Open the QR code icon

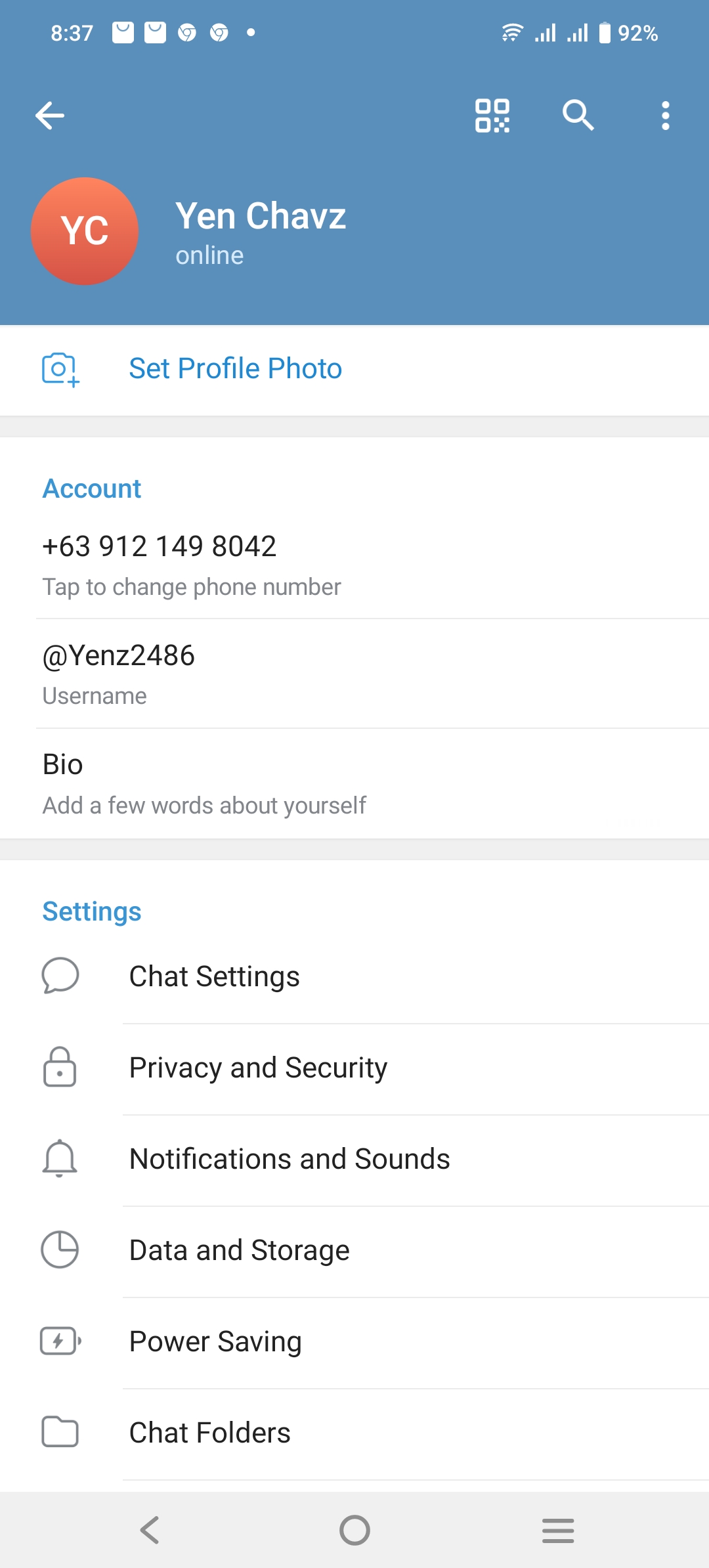[492, 116]
